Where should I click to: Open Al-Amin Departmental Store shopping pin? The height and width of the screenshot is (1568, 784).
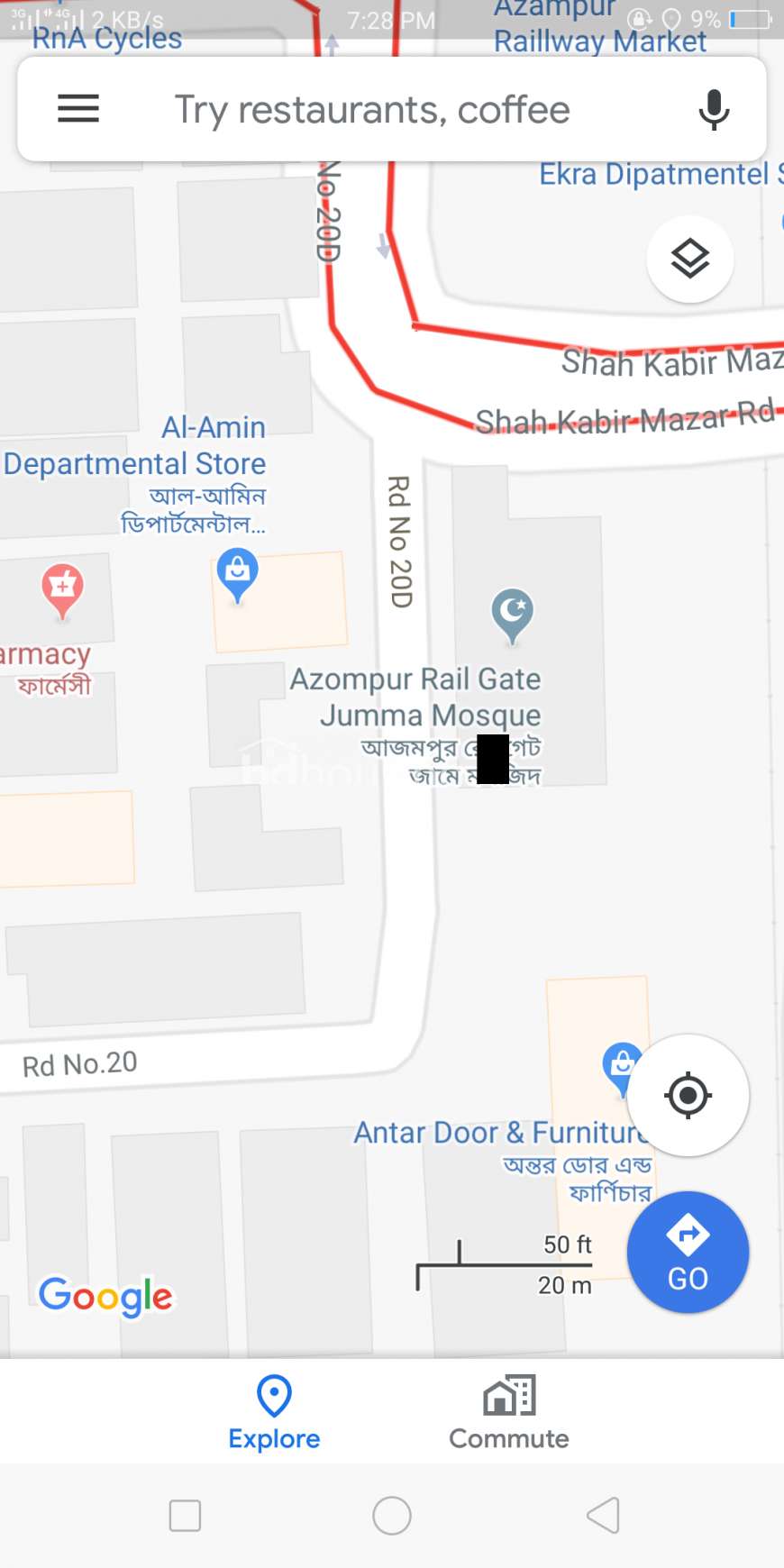[x=237, y=575]
